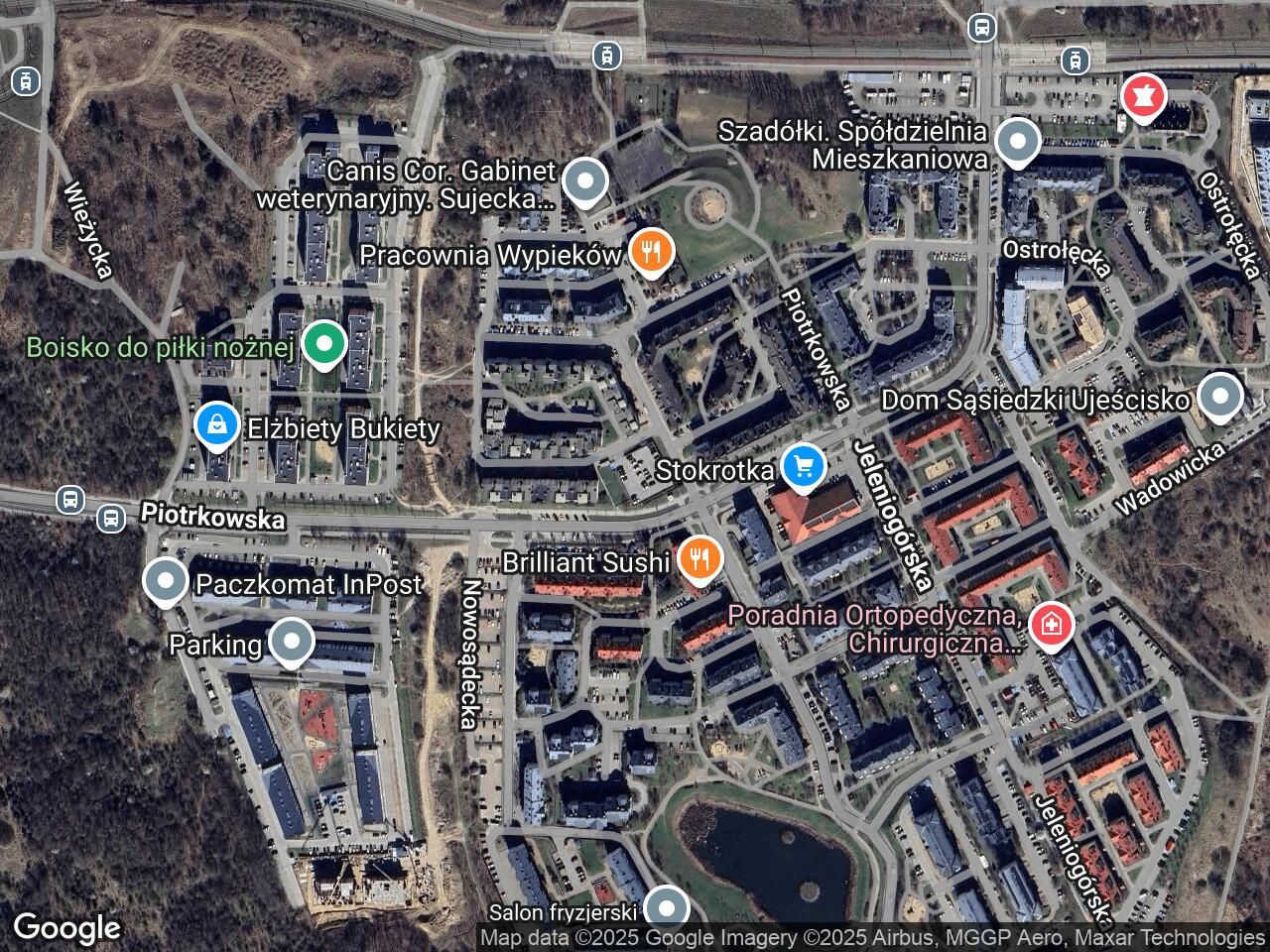1270x952 pixels.
Task: Open Szadółki Spółdzielnia Mieszkaniowa marker
Action: point(1017,142)
